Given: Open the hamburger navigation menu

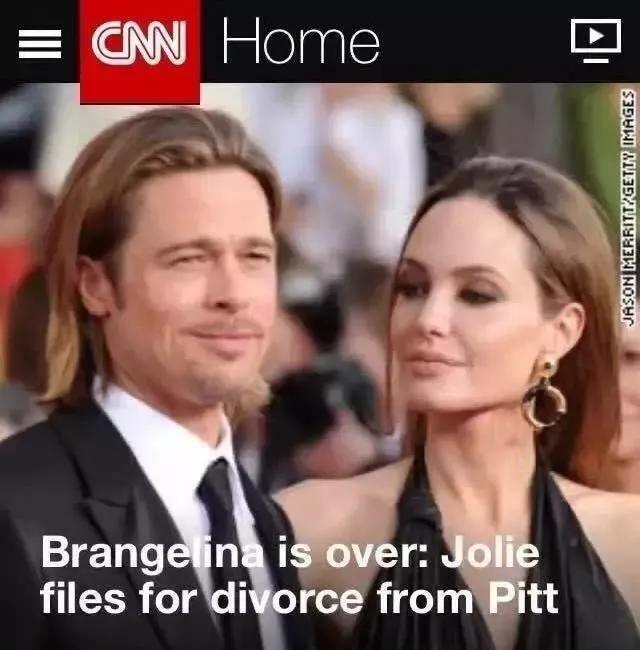Looking at the screenshot, I should [40, 42].
